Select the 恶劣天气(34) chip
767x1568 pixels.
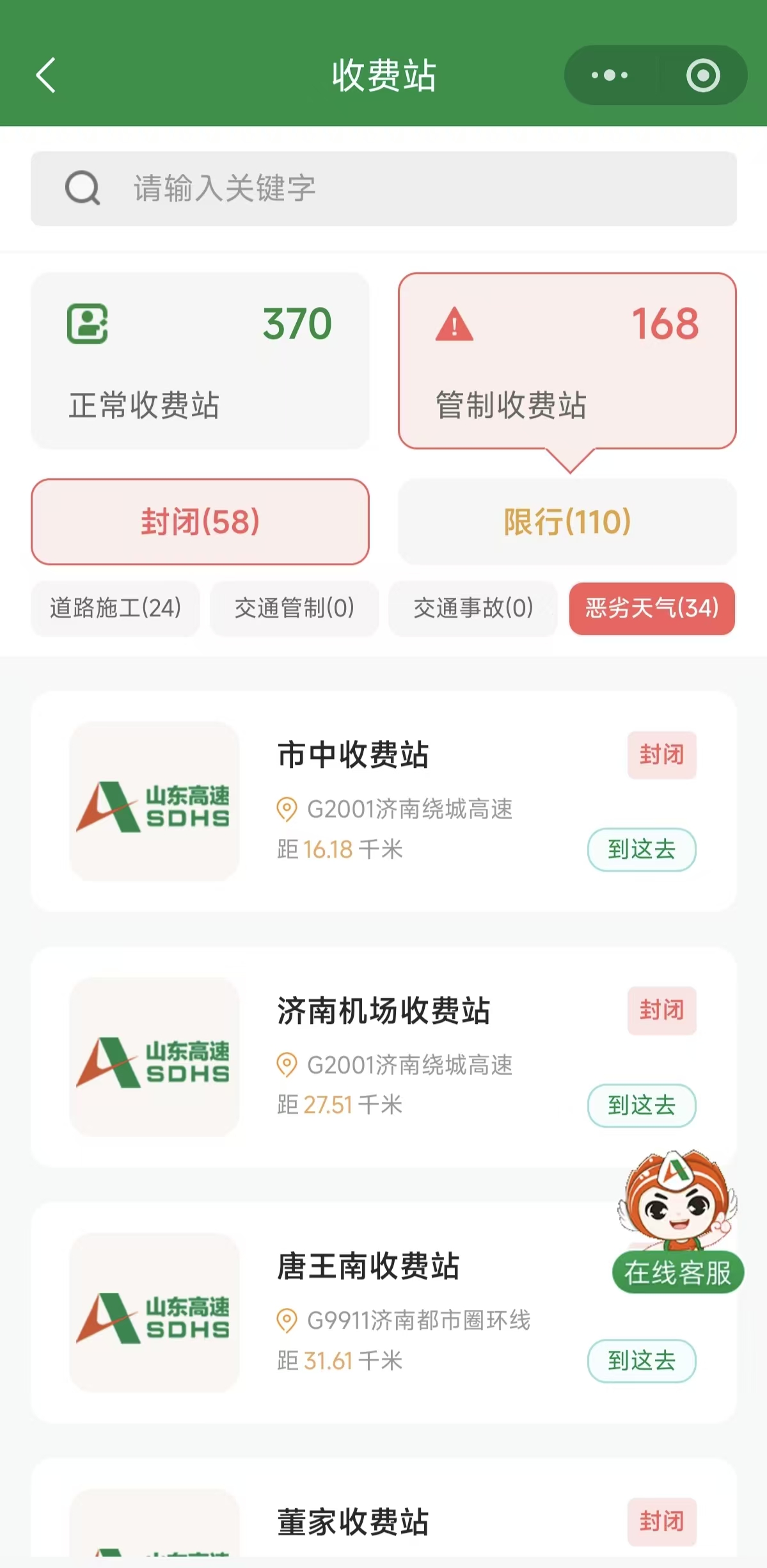coord(652,608)
